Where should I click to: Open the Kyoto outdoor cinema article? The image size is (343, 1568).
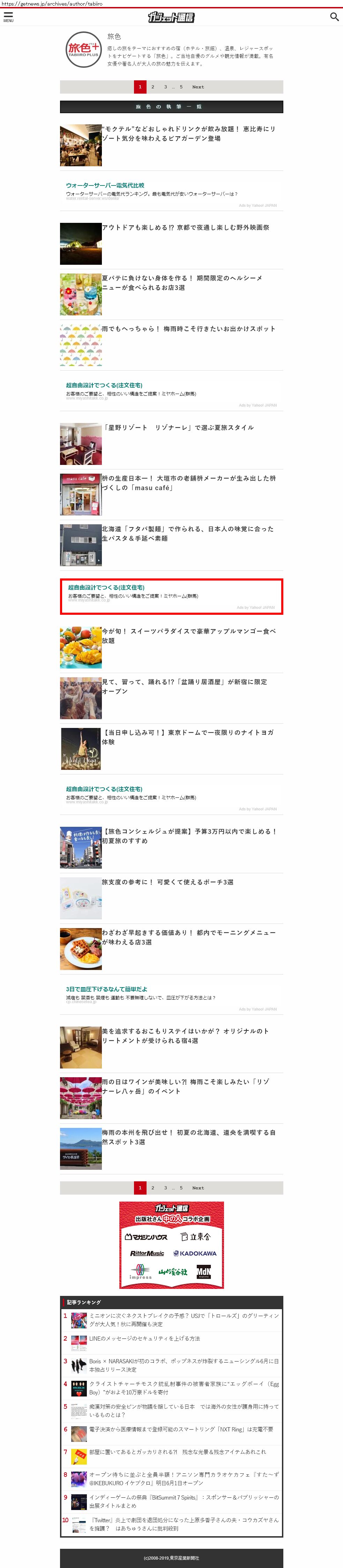click(186, 228)
